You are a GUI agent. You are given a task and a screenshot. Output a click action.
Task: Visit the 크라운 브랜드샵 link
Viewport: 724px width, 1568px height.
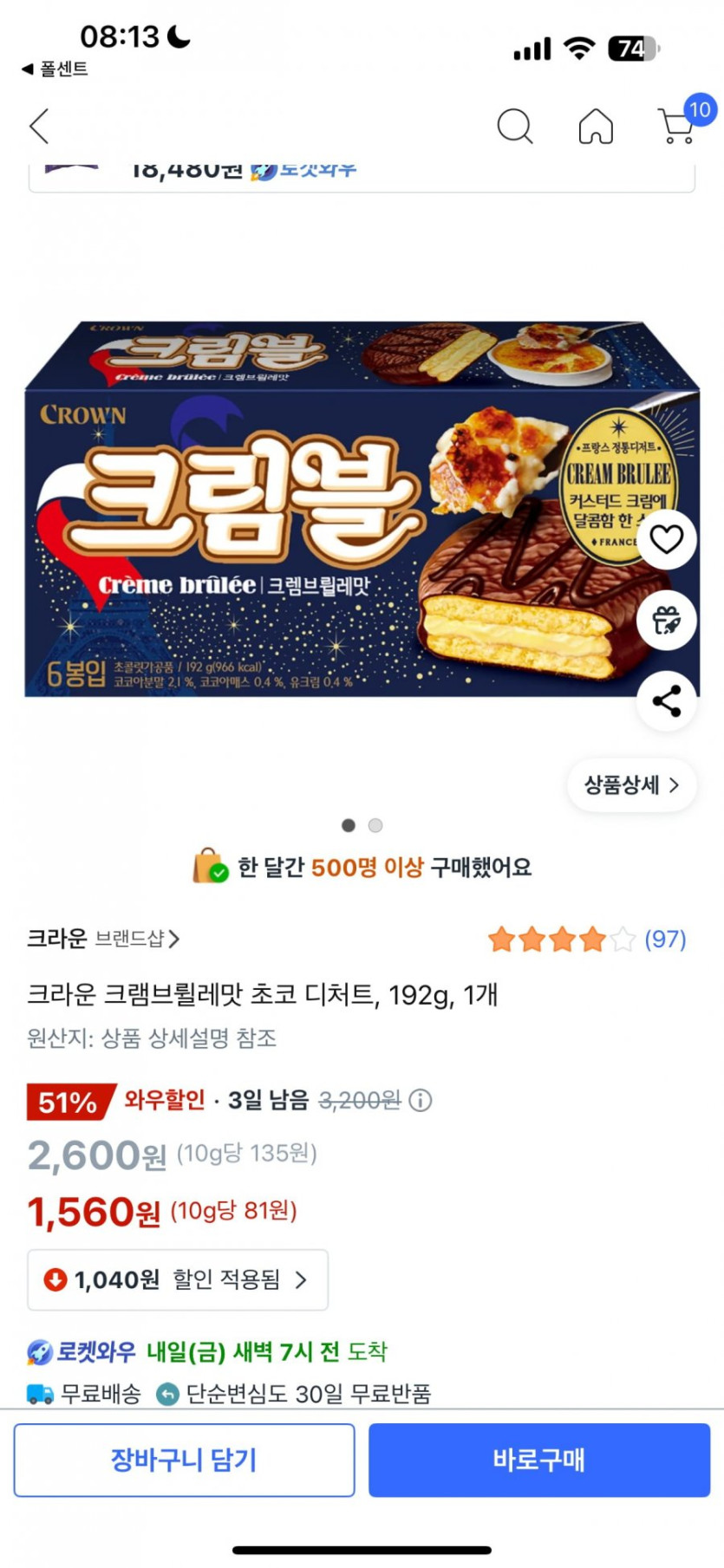[x=104, y=939]
